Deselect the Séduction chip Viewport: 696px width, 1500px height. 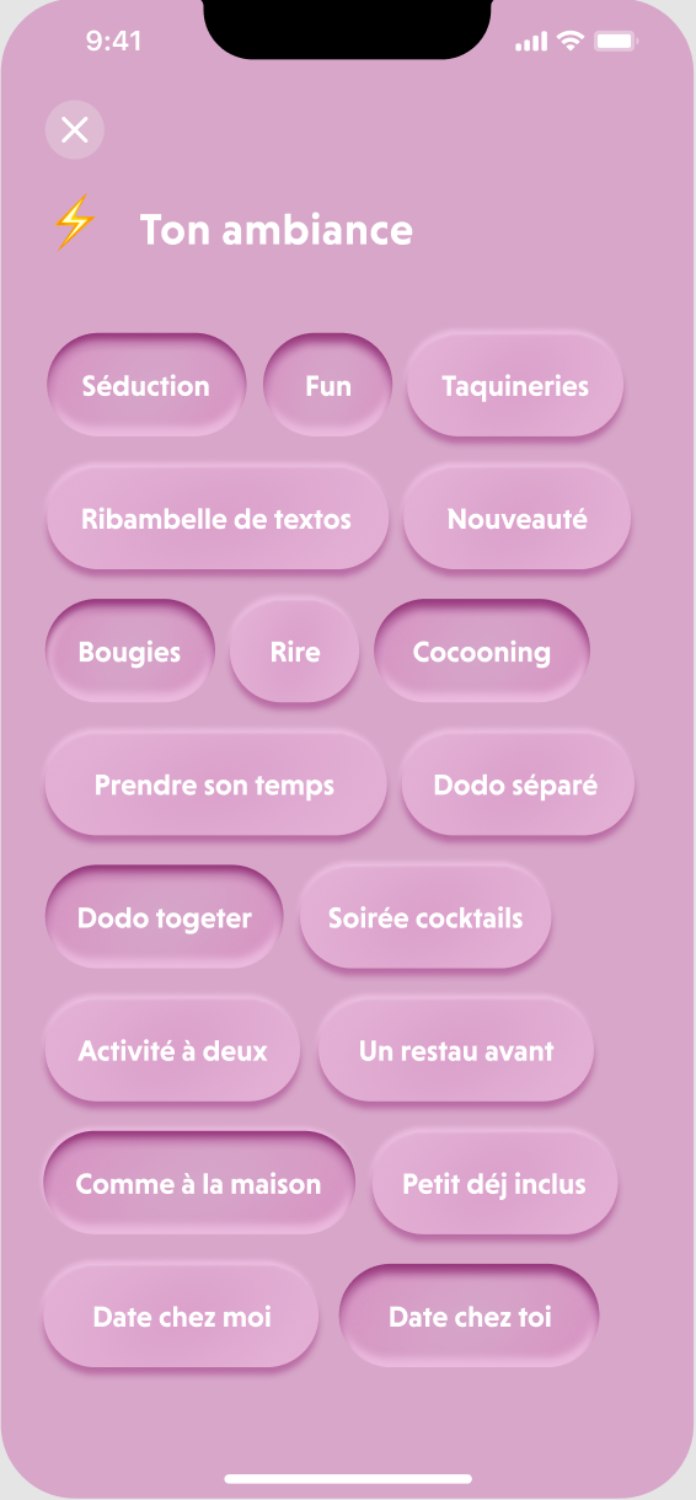(146, 386)
